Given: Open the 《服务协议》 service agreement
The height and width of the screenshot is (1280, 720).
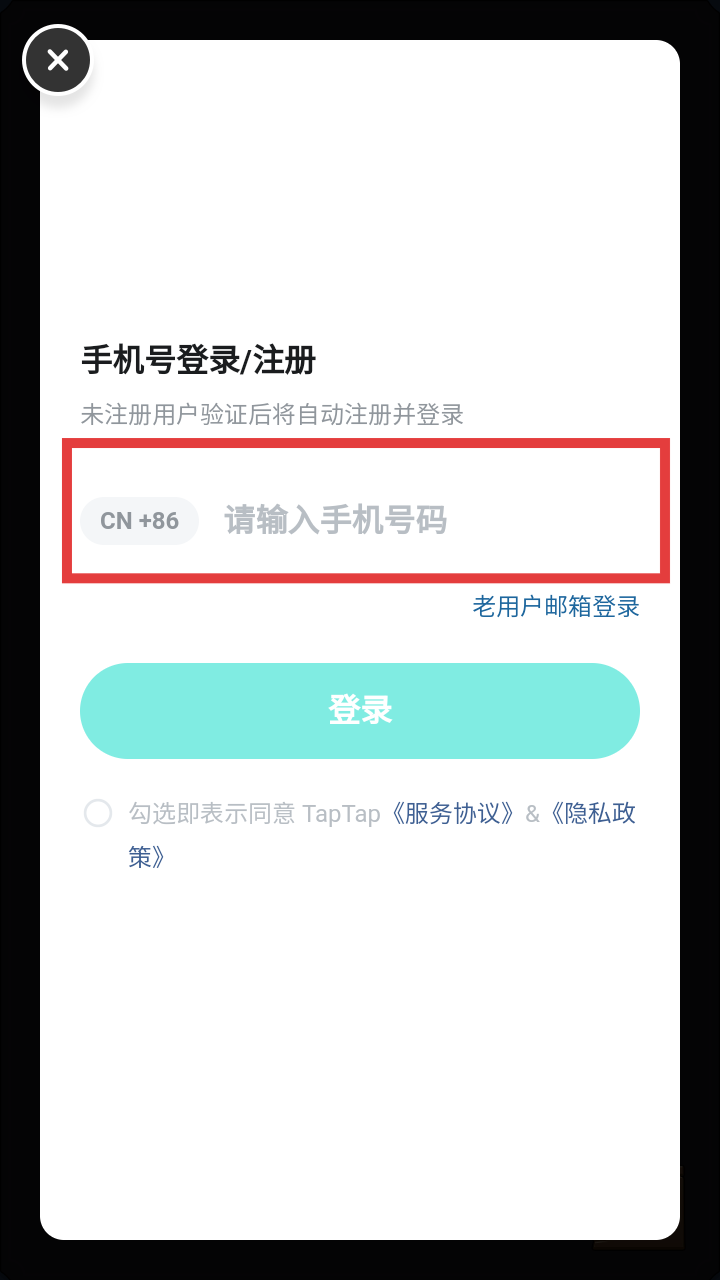Looking at the screenshot, I should (x=453, y=813).
